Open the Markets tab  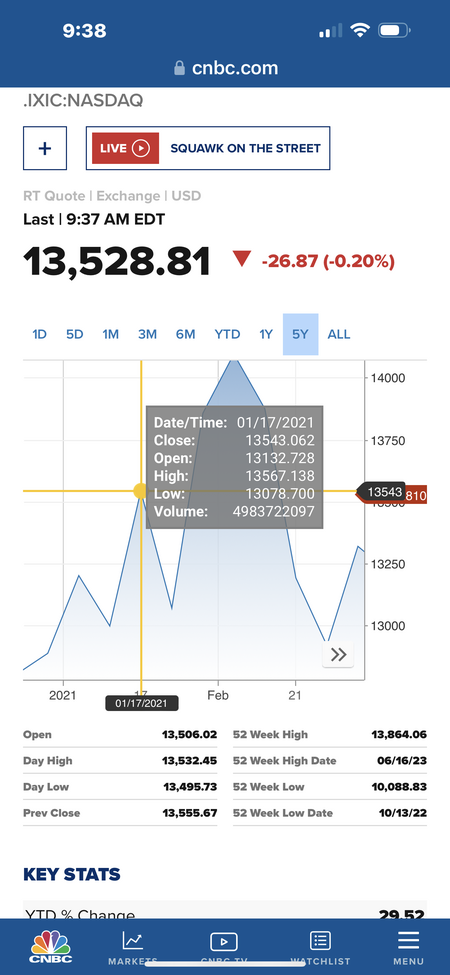(132, 948)
